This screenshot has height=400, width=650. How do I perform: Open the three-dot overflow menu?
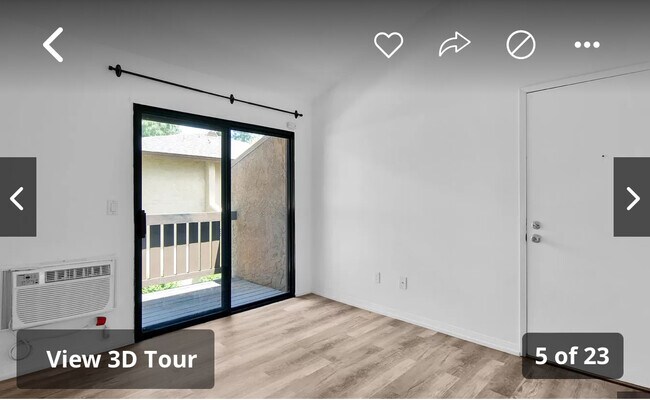click(x=587, y=45)
